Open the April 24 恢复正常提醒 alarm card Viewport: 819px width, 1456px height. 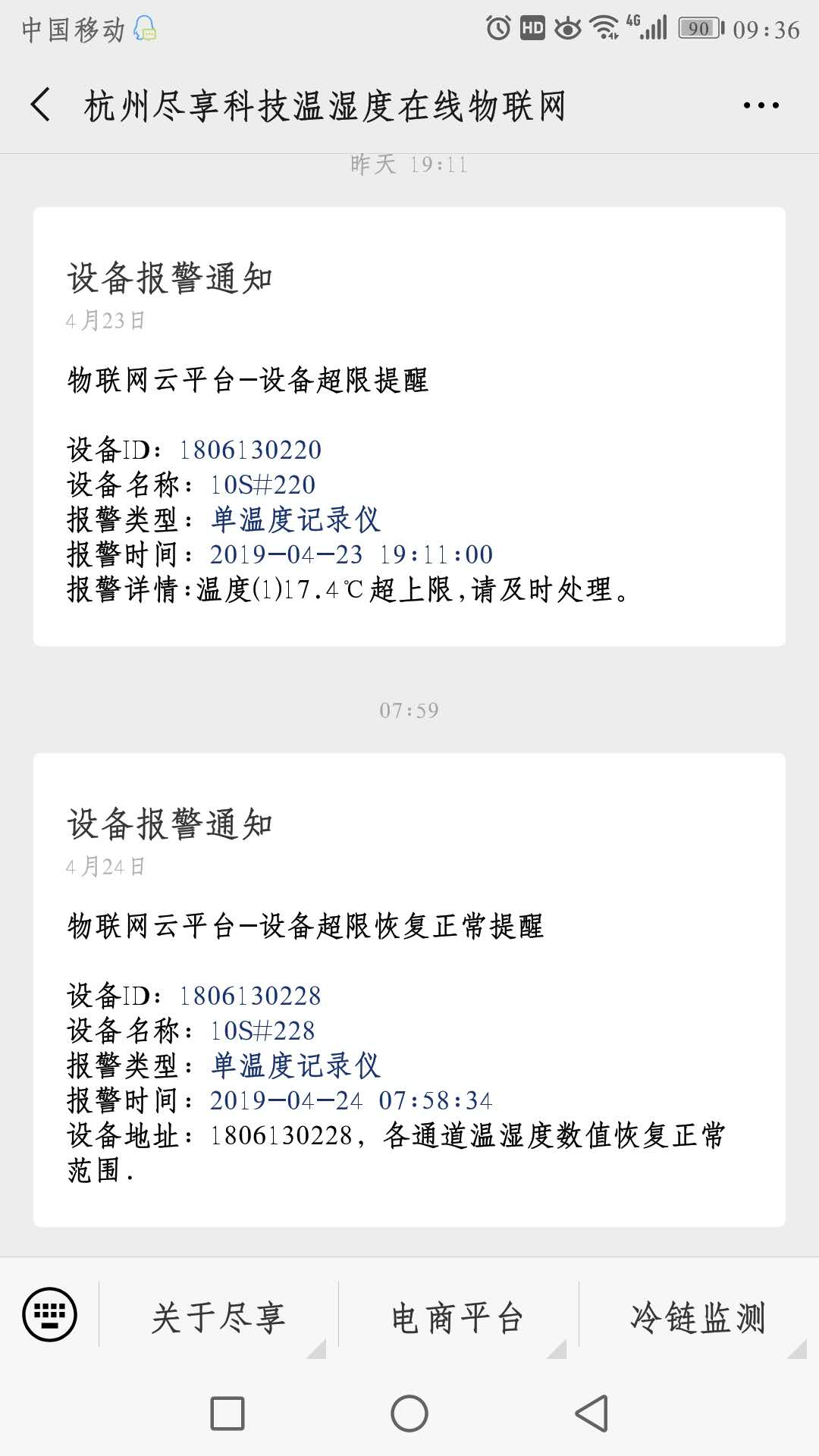[x=409, y=990]
